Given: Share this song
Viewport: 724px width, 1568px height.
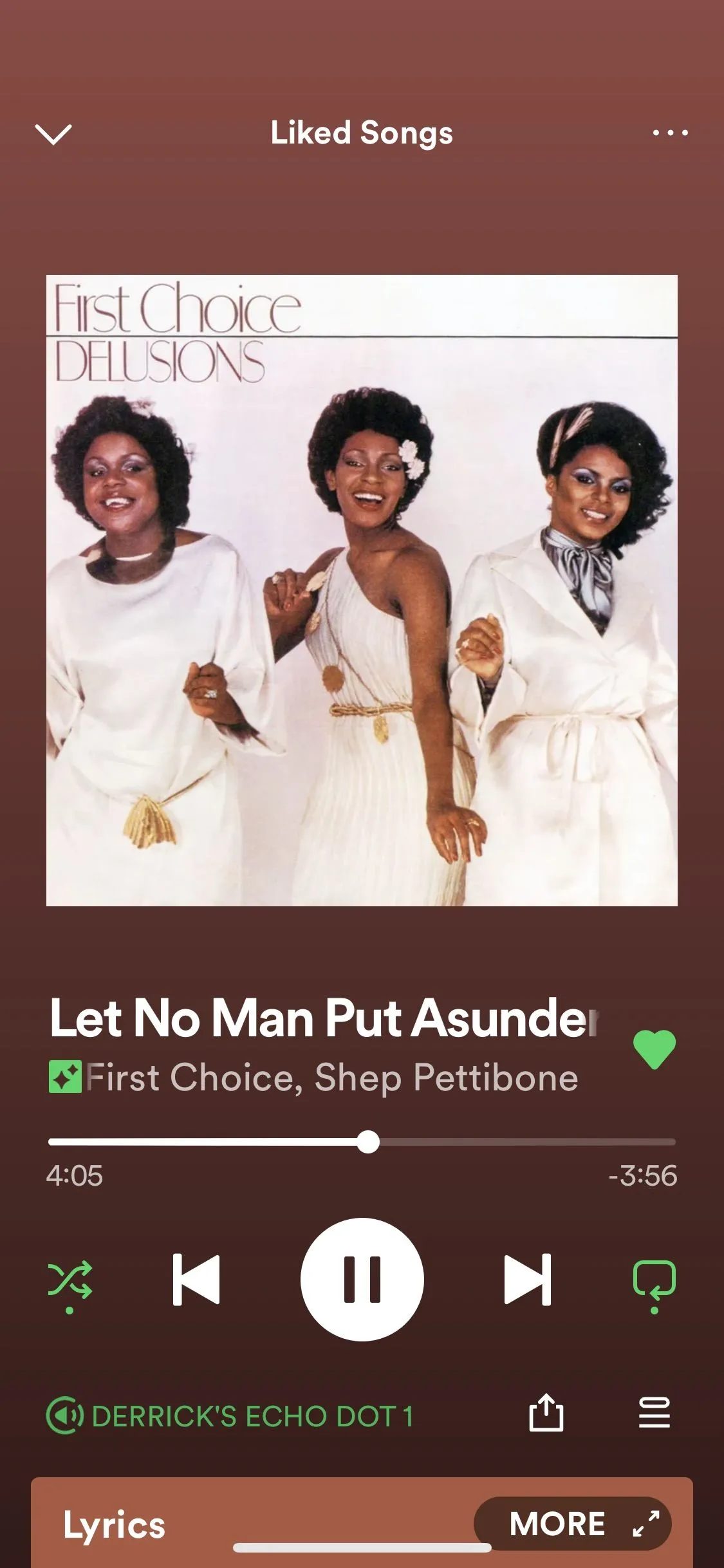Looking at the screenshot, I should coord(546,1413).
